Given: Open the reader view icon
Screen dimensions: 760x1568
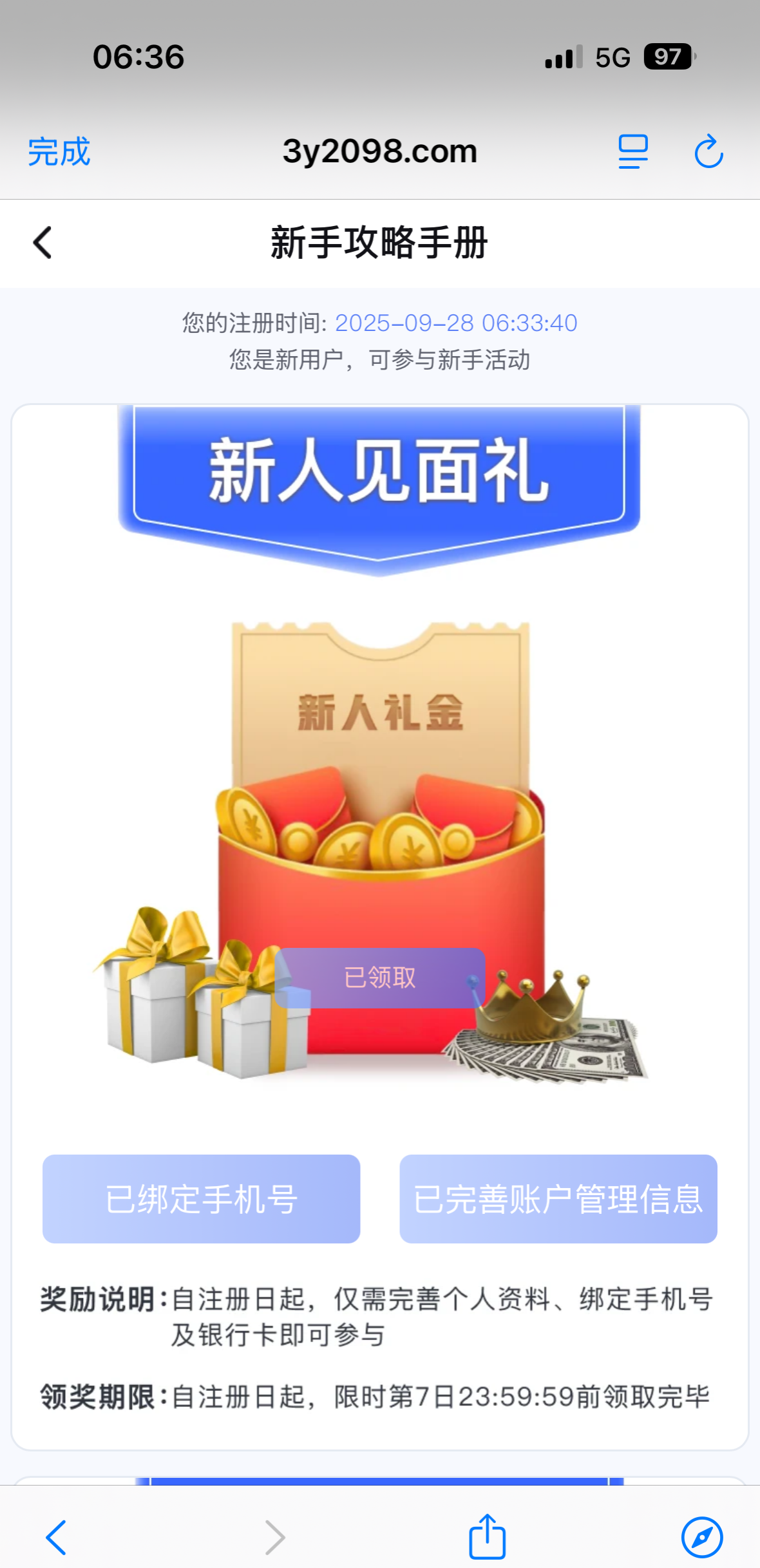Looking at the screenshot, I should click(632, 152).
